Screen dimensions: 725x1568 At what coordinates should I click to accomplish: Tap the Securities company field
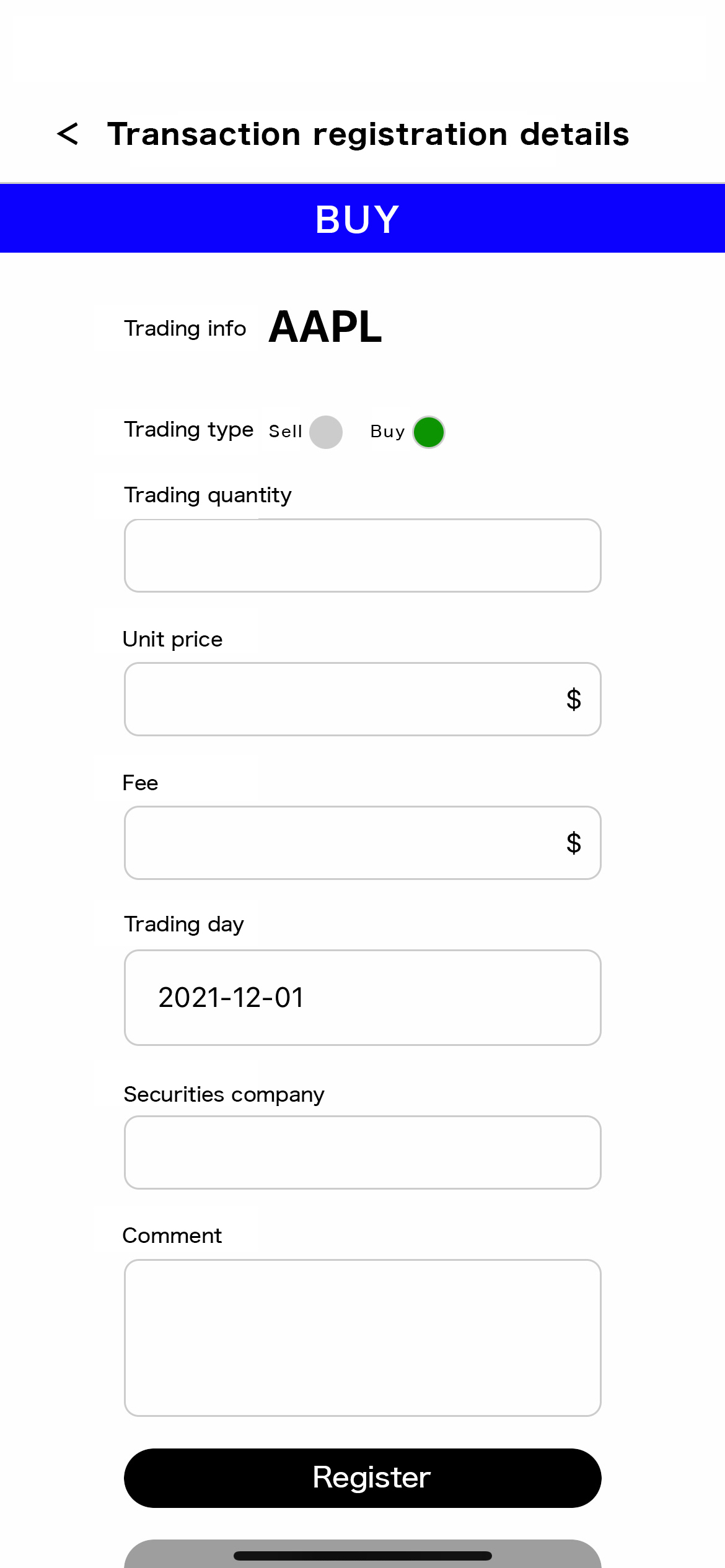click(362, 1152)
